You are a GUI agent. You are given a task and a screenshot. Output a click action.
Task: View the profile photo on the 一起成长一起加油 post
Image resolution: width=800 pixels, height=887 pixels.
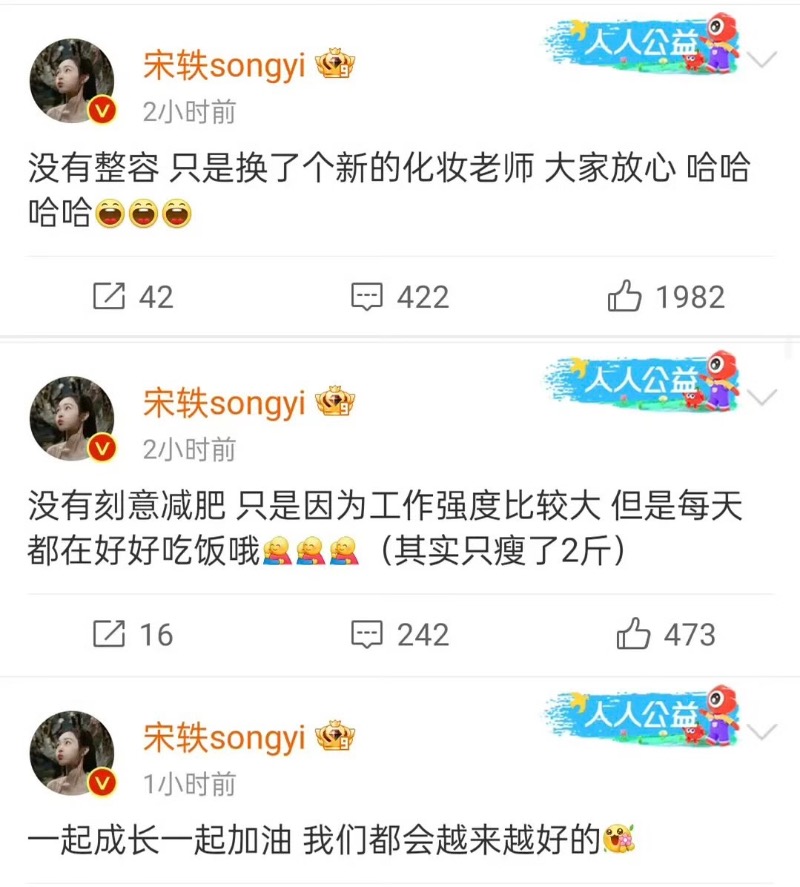tap(71, 754)
